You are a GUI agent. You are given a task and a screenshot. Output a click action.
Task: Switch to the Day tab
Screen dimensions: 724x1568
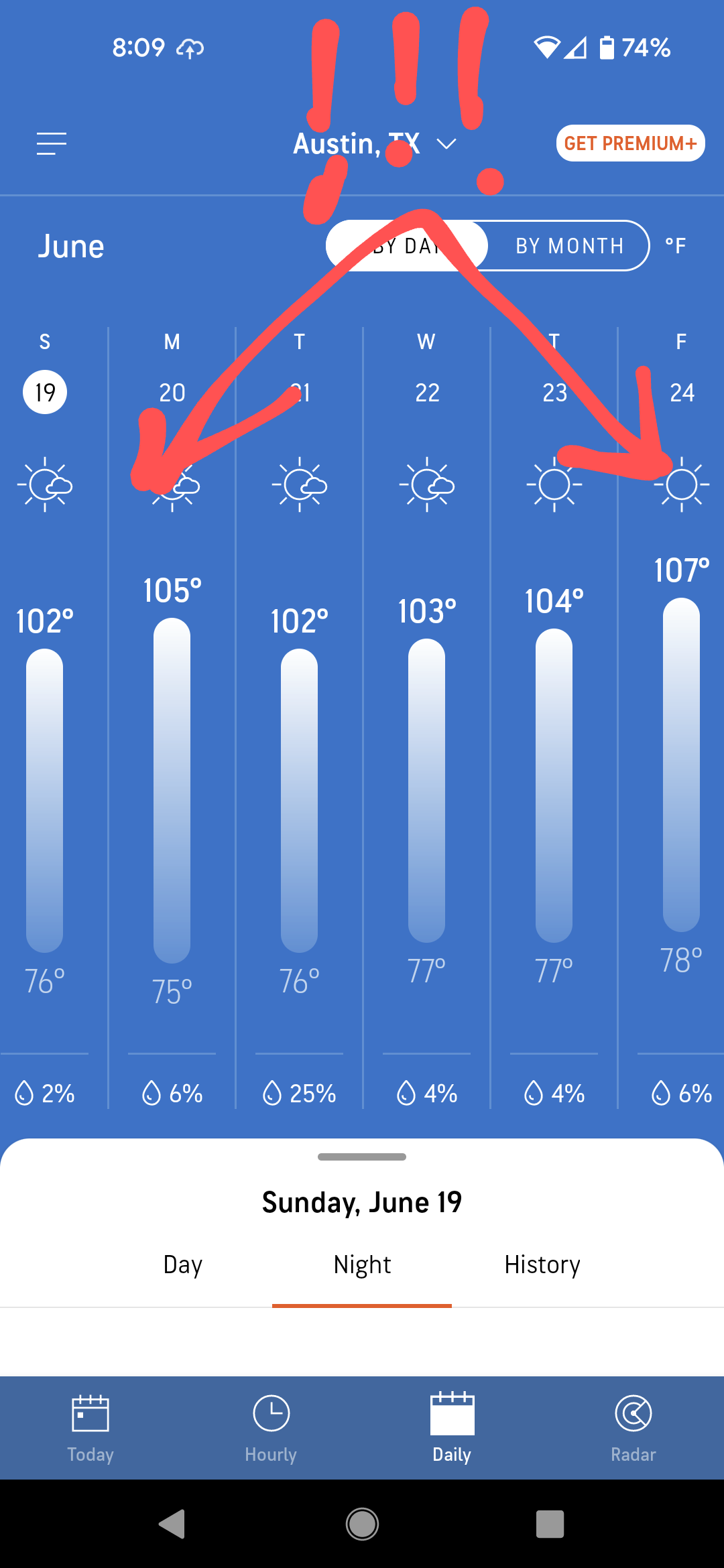click(182, 1264)
